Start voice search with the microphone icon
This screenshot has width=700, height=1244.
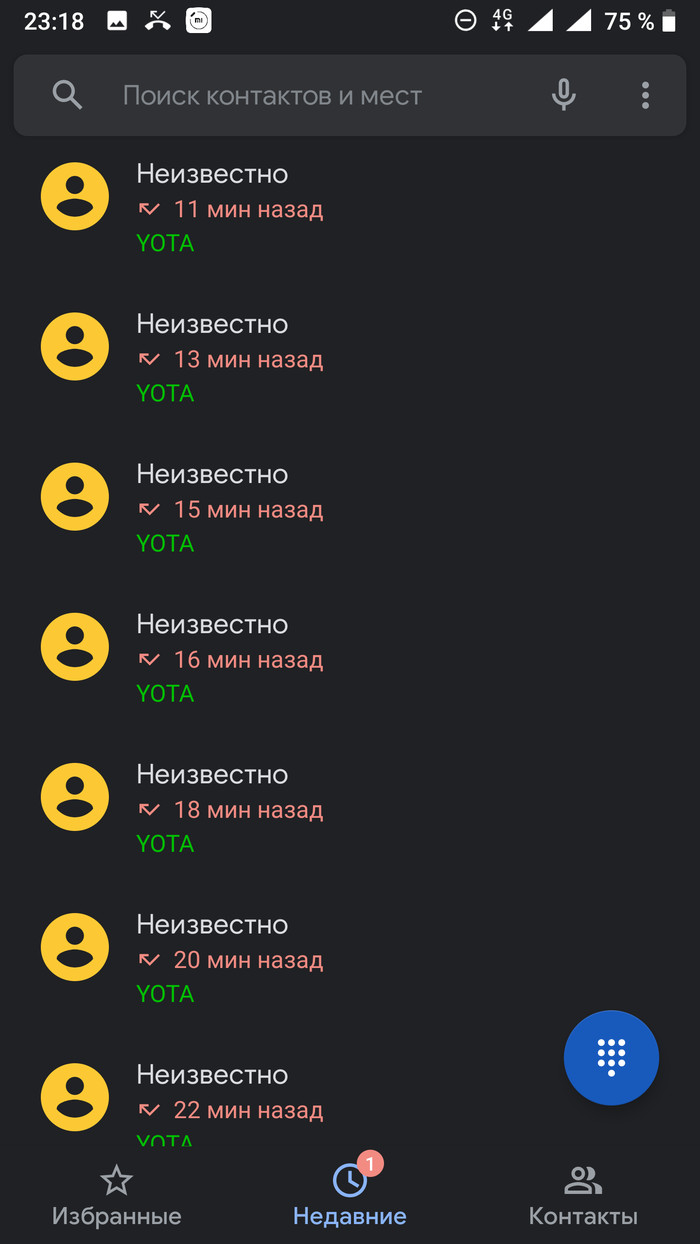click(564, 96)
